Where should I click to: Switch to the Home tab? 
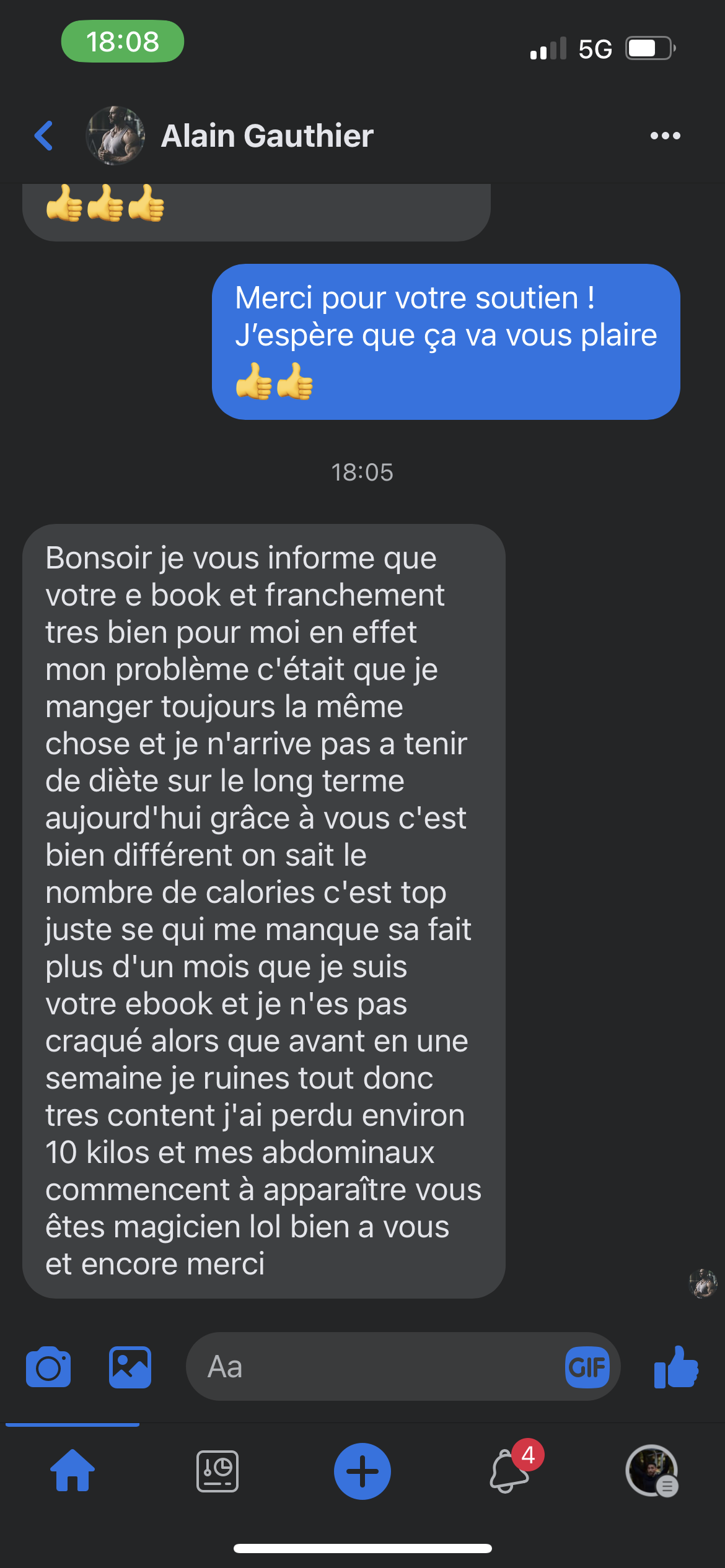pyautogui.click(x=72, y=1471)
